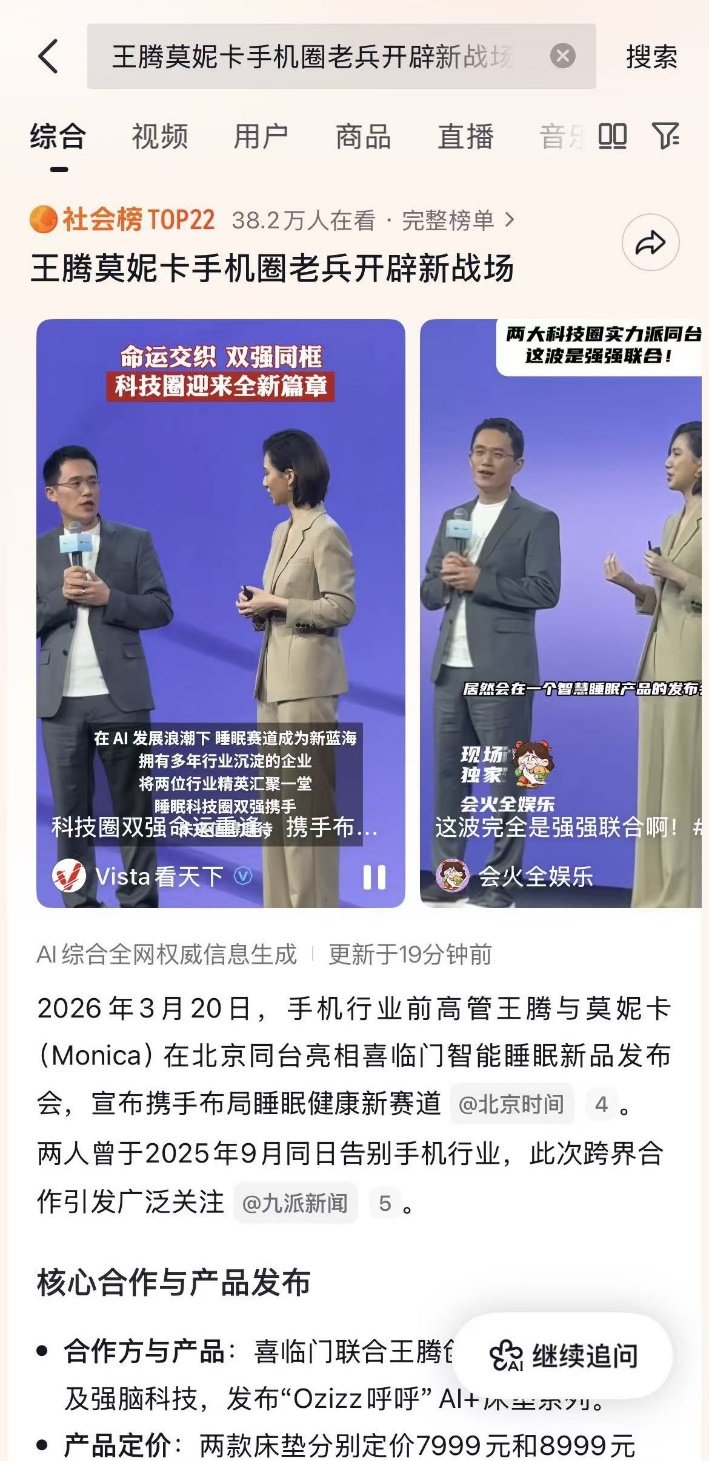Switch to the 视频 tab
Image resolution: width=709 pixels, height=1461 pixels.
point(159,137)
